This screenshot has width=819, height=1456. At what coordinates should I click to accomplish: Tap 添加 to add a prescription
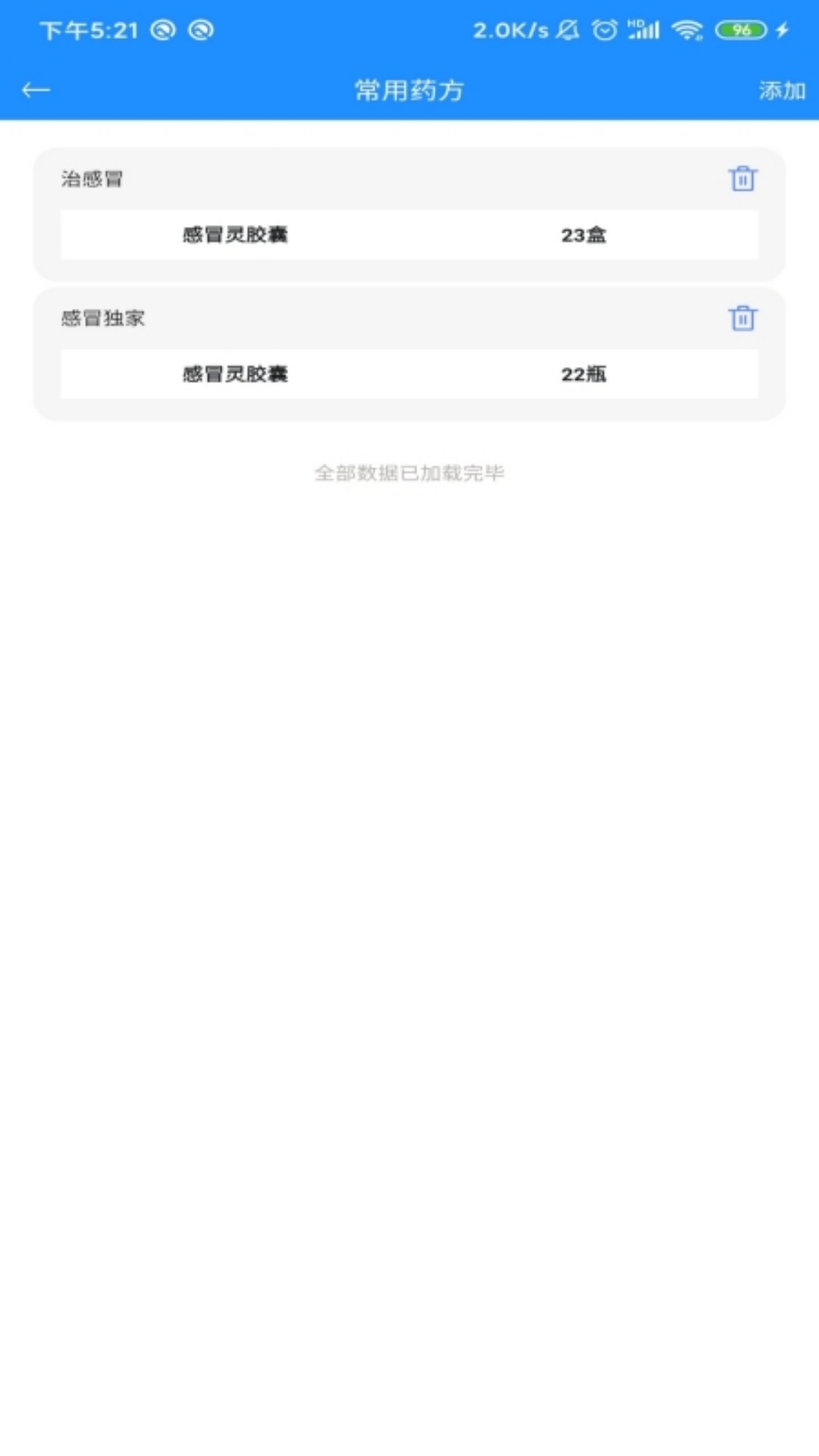point(781,91)
